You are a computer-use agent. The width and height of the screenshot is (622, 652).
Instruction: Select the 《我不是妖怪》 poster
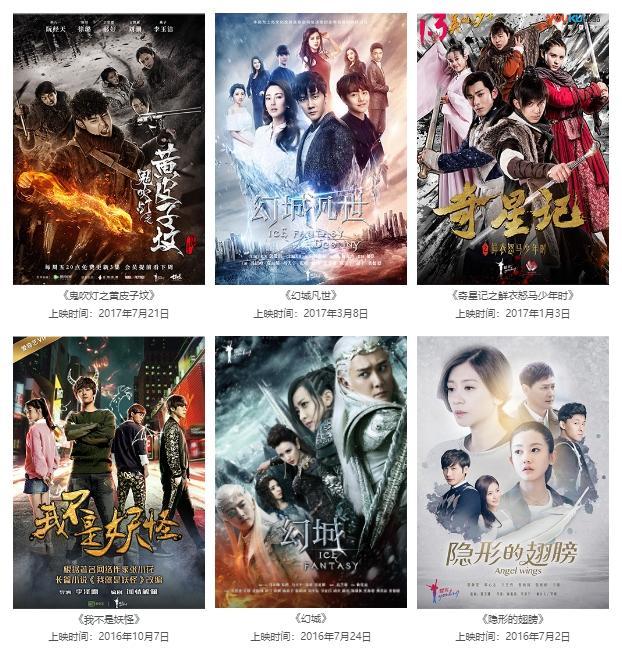[108, 472]
